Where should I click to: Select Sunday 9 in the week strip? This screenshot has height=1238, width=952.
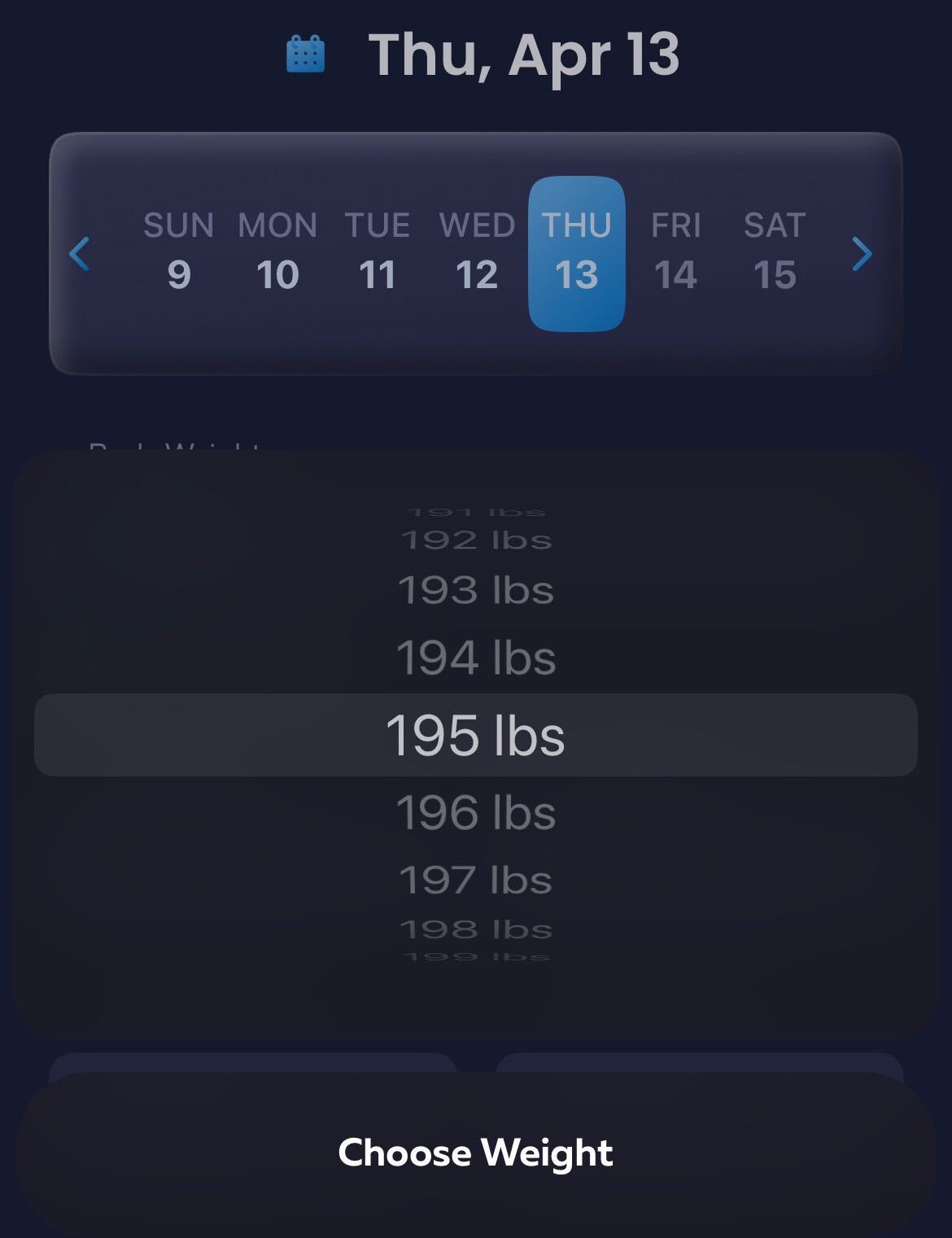[178, 252]
